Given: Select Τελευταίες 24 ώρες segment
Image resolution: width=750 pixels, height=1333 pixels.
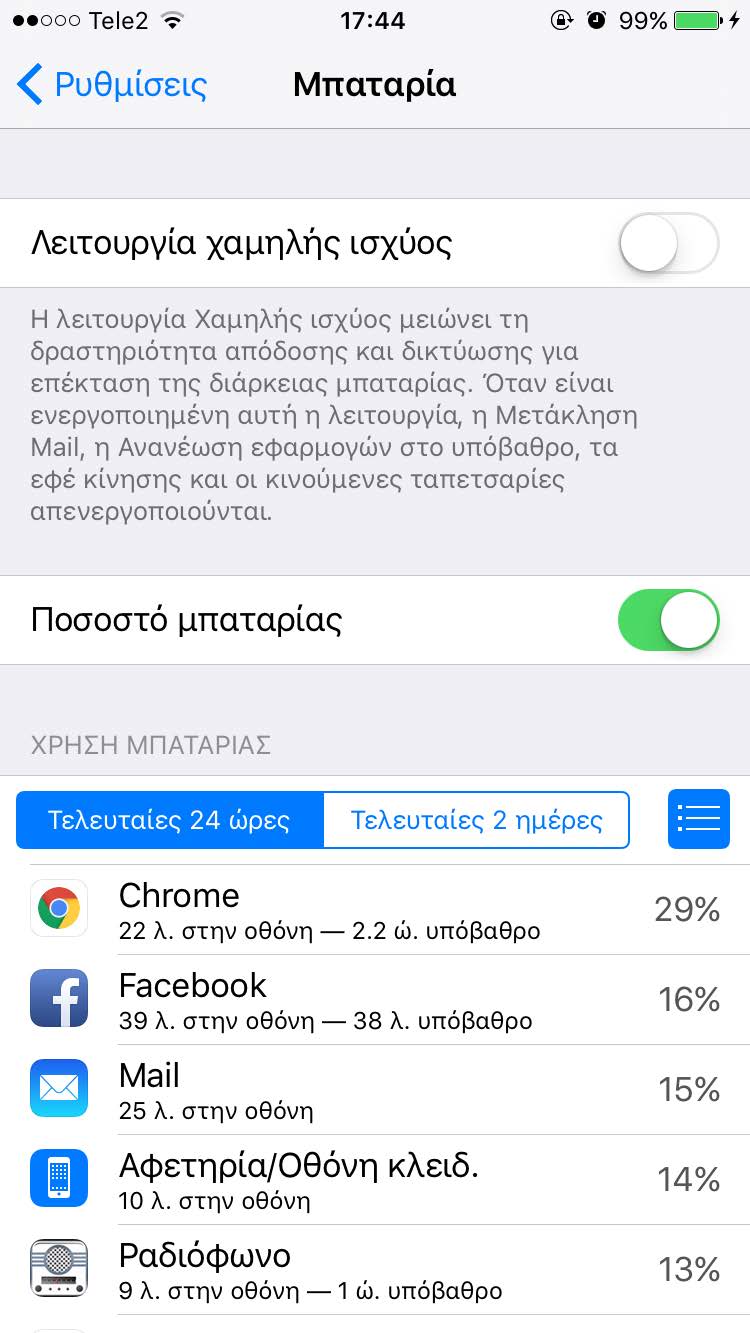Looking at the screenshot, I should pyautogui.click(x=170, y=821).
